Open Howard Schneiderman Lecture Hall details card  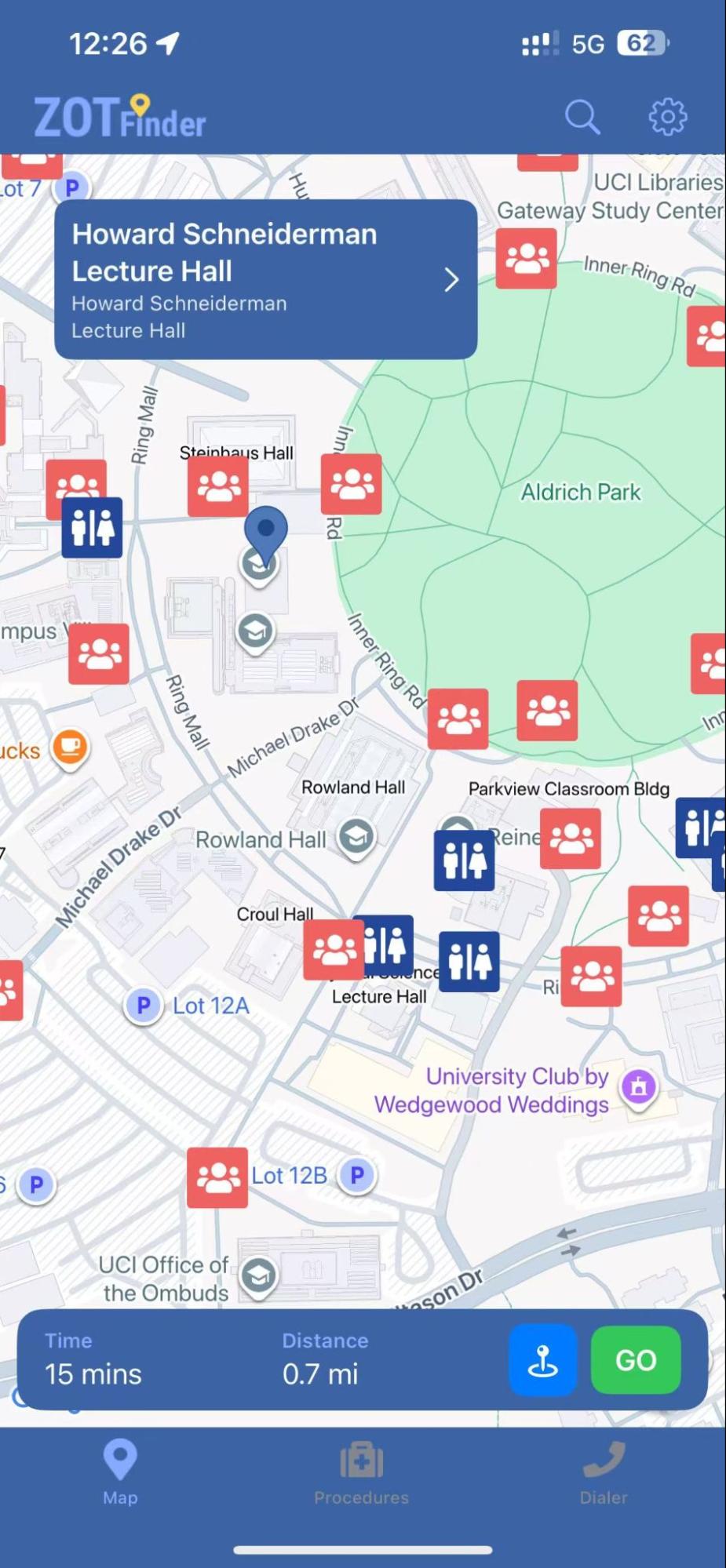(265, 280)
